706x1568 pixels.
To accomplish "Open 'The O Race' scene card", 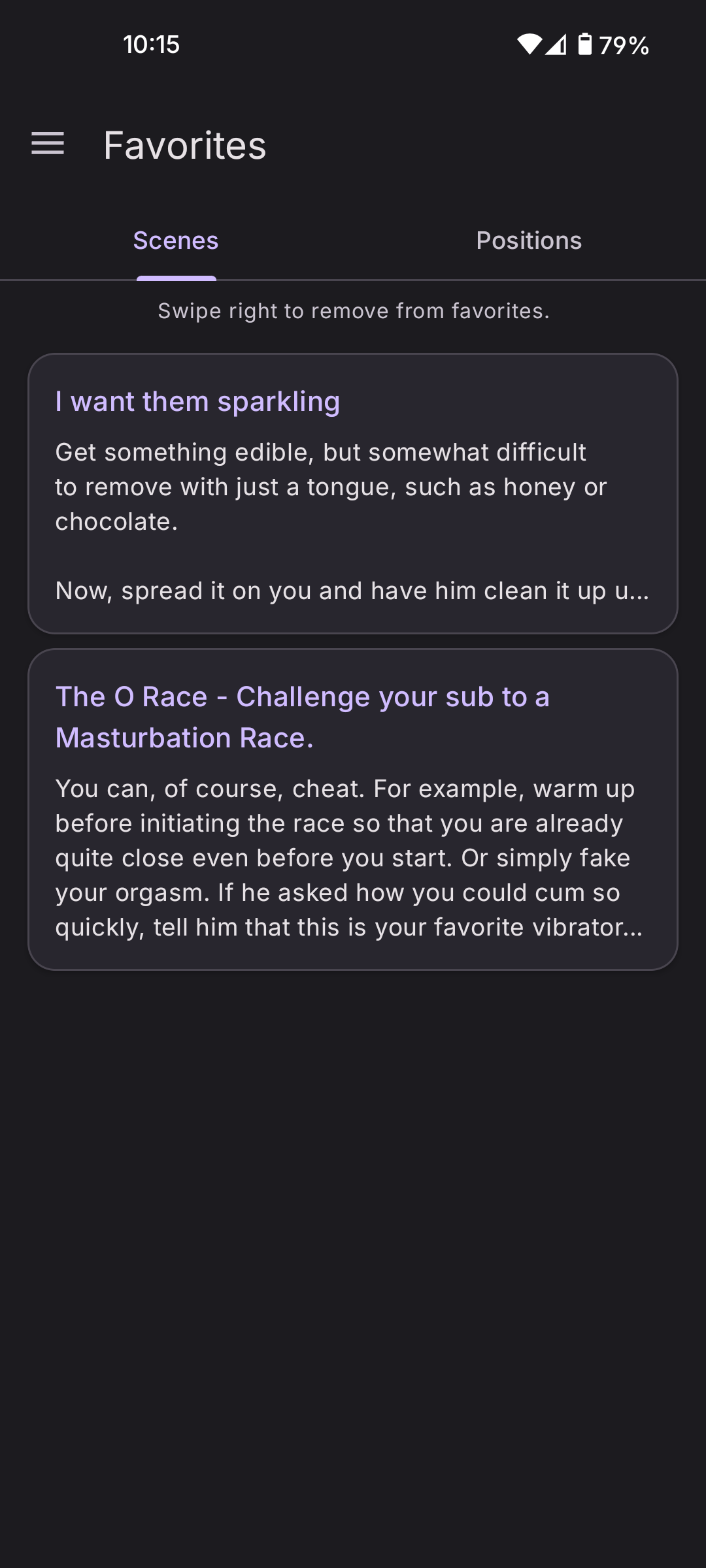I will pos(353,809).
